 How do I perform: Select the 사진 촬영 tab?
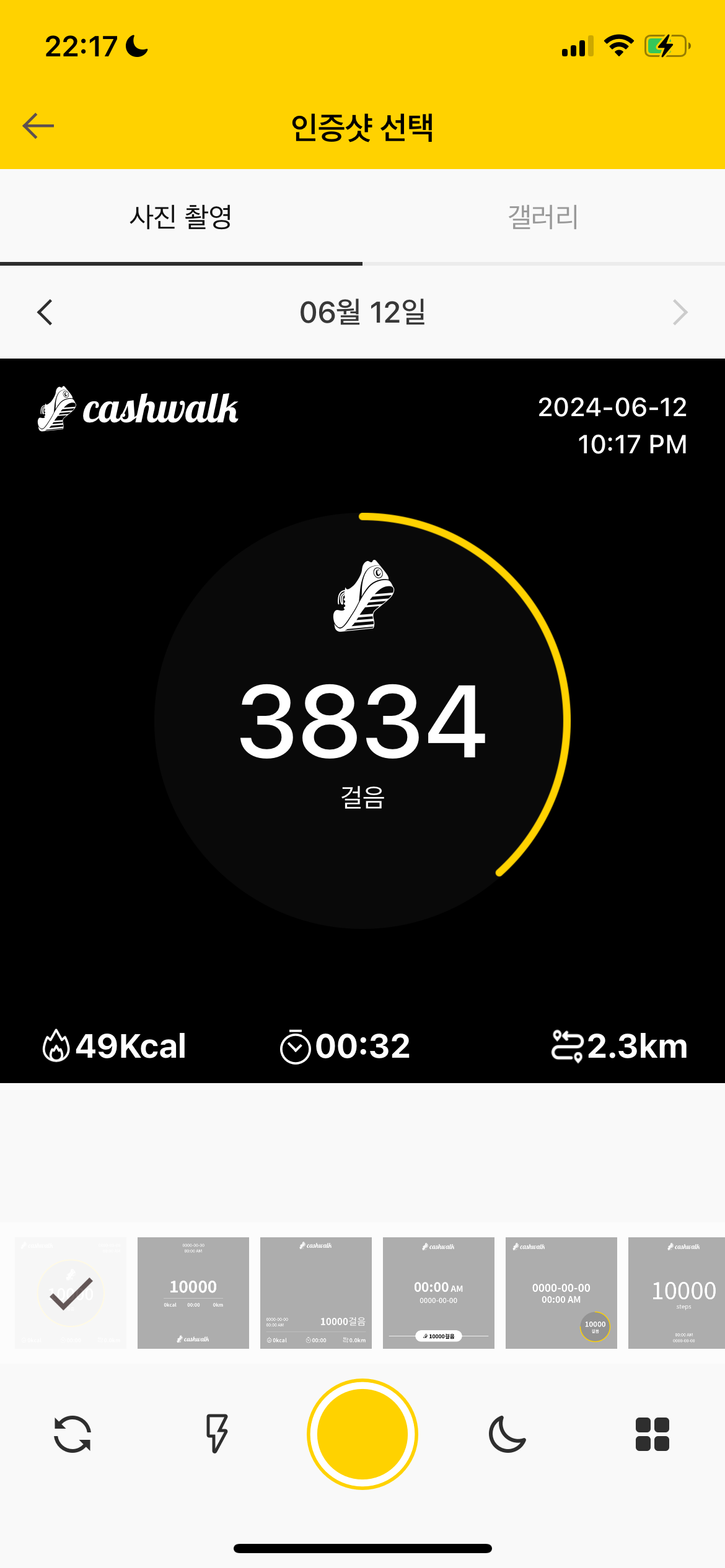coord(180,217)
